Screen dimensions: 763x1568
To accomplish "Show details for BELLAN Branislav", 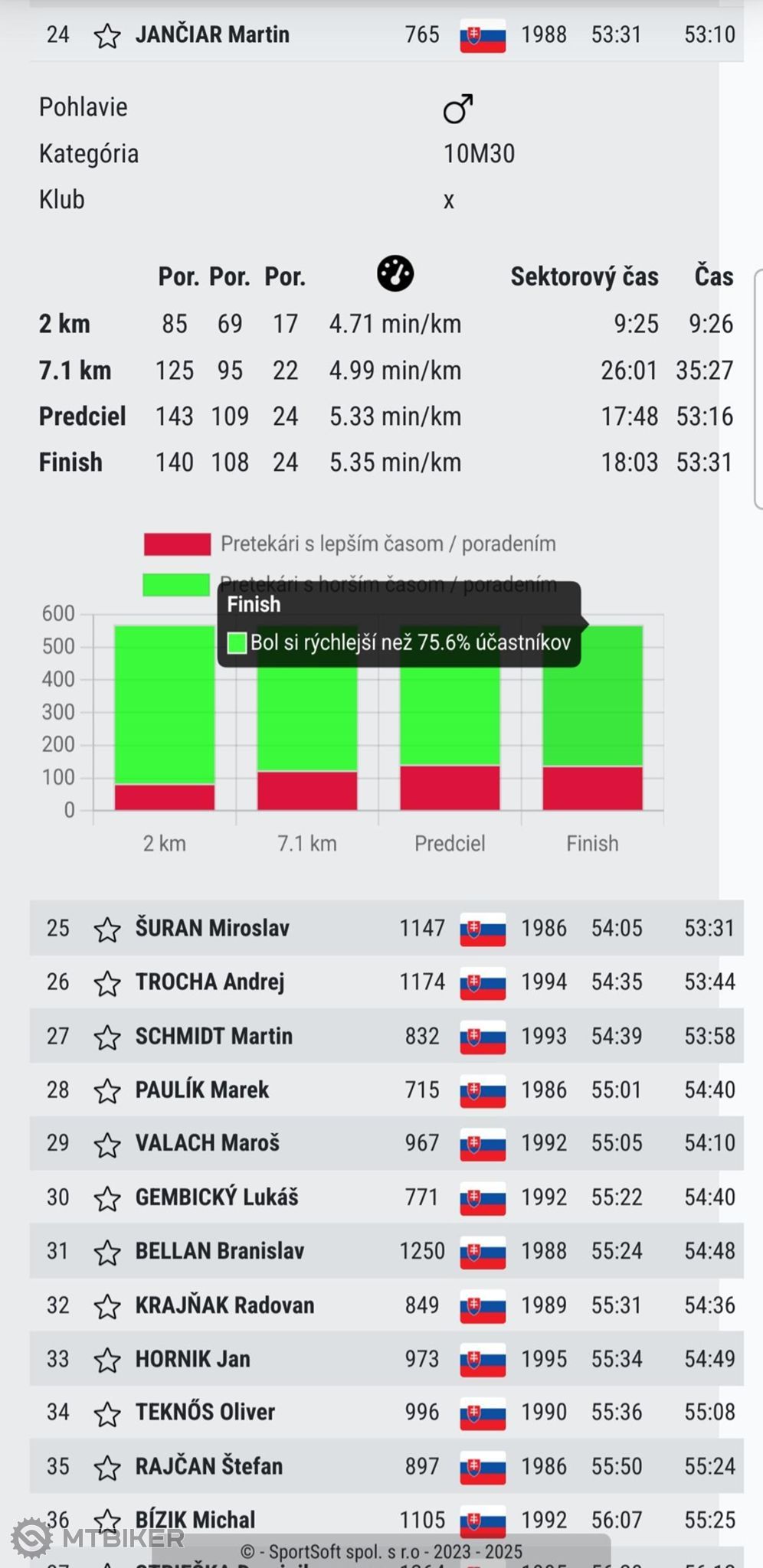I will click(x=386, y=1251).
